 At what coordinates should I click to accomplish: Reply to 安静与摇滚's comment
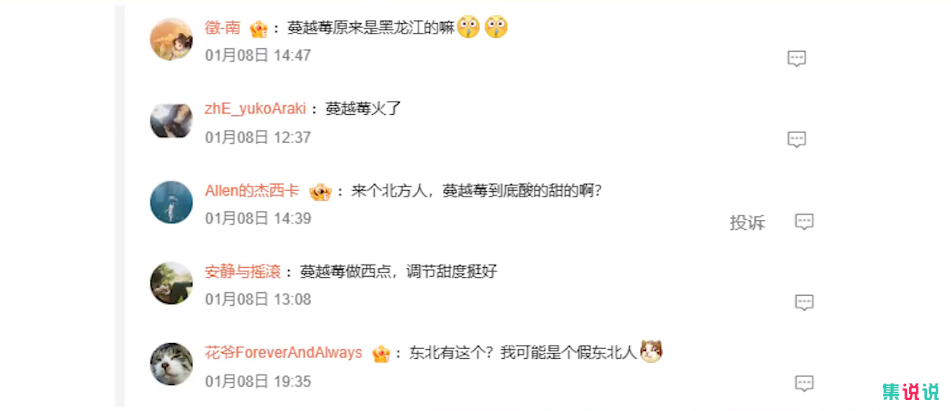tap(803, 302)
